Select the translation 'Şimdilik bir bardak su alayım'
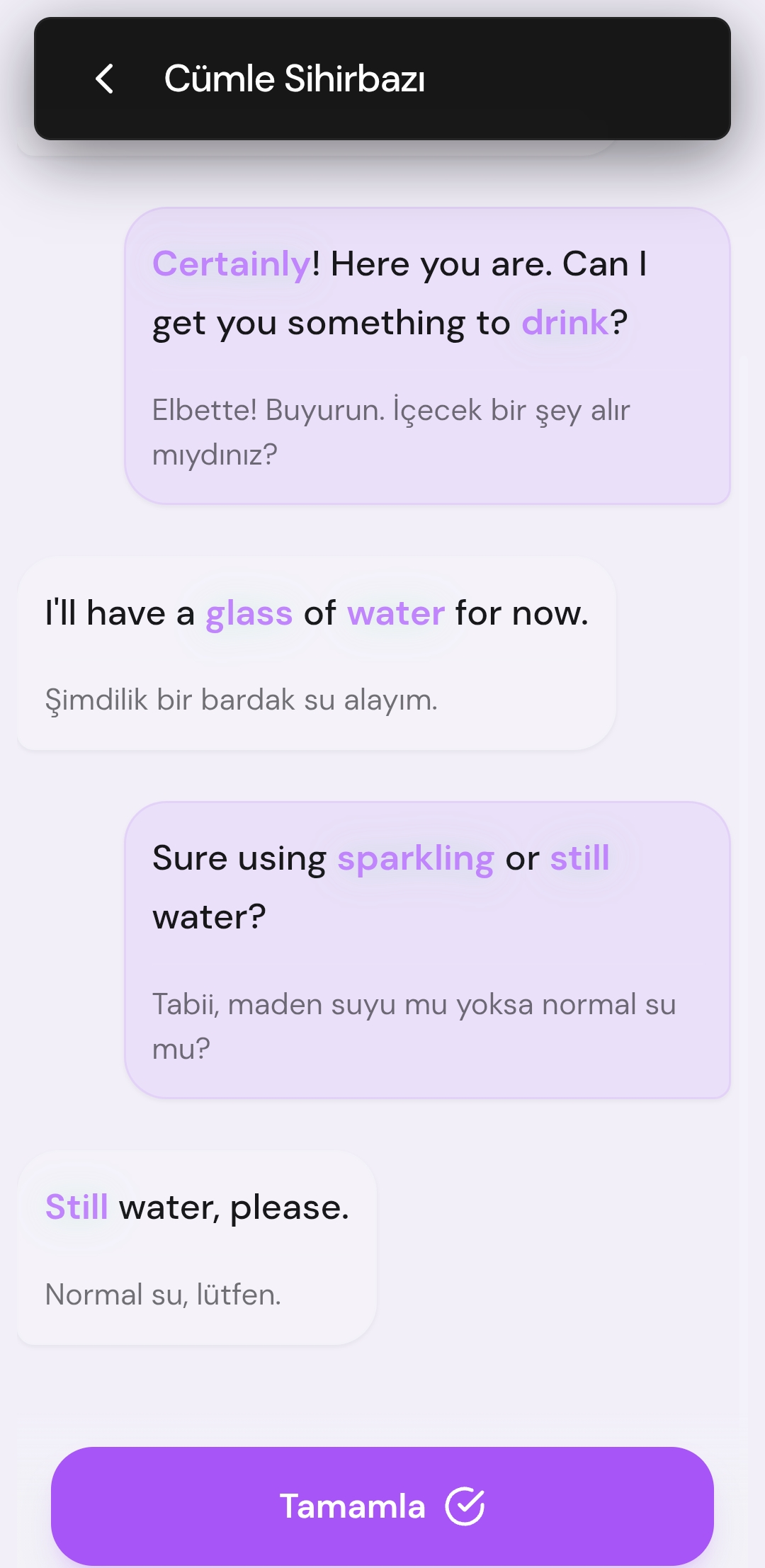 pos(241,699)
